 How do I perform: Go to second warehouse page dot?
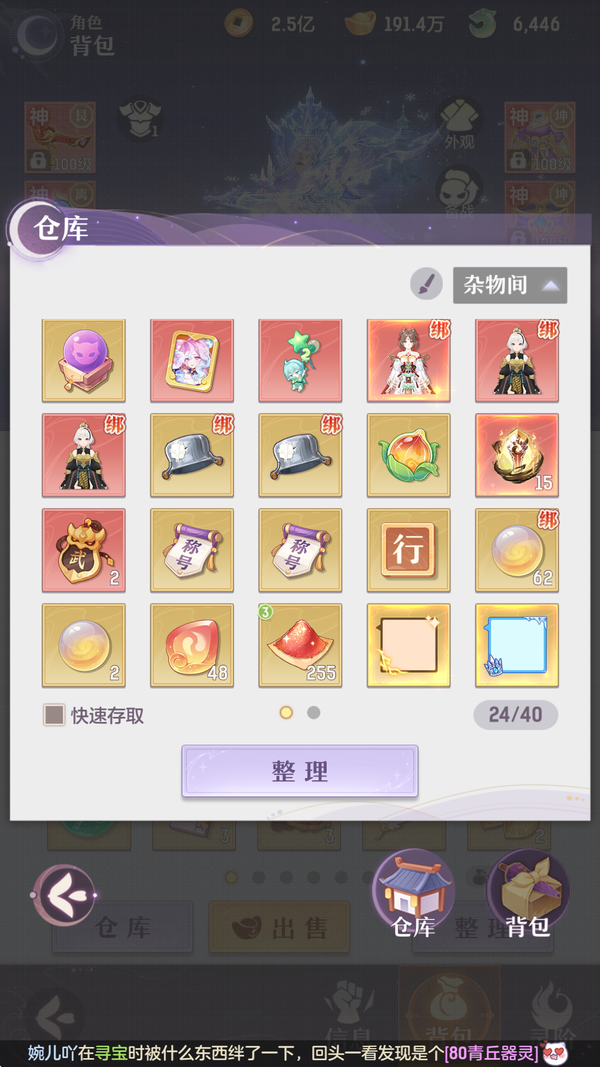pyautogui.click(x=314, y=713)
